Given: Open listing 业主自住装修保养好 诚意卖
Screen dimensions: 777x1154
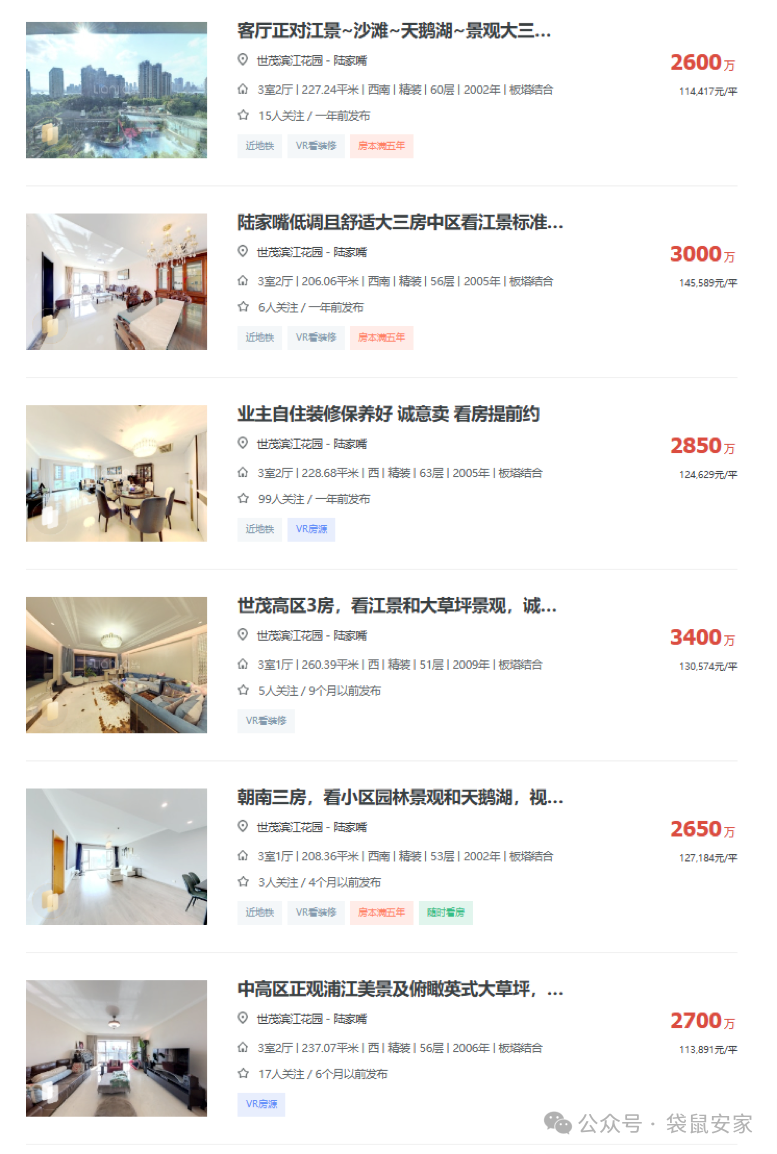Looking at the screenshot, I should (388, 414).
